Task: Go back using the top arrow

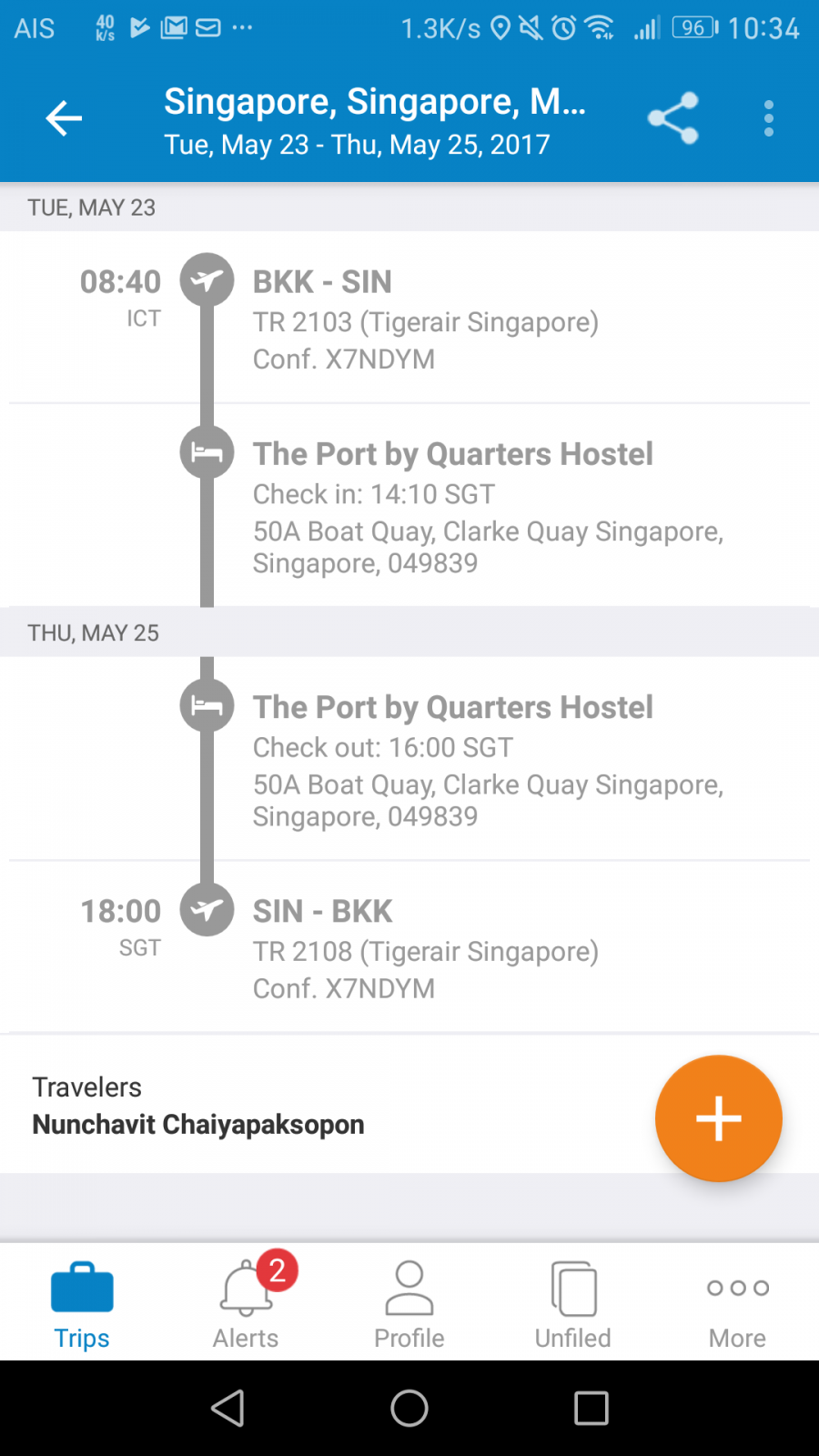Action: (x=64, y=118)
